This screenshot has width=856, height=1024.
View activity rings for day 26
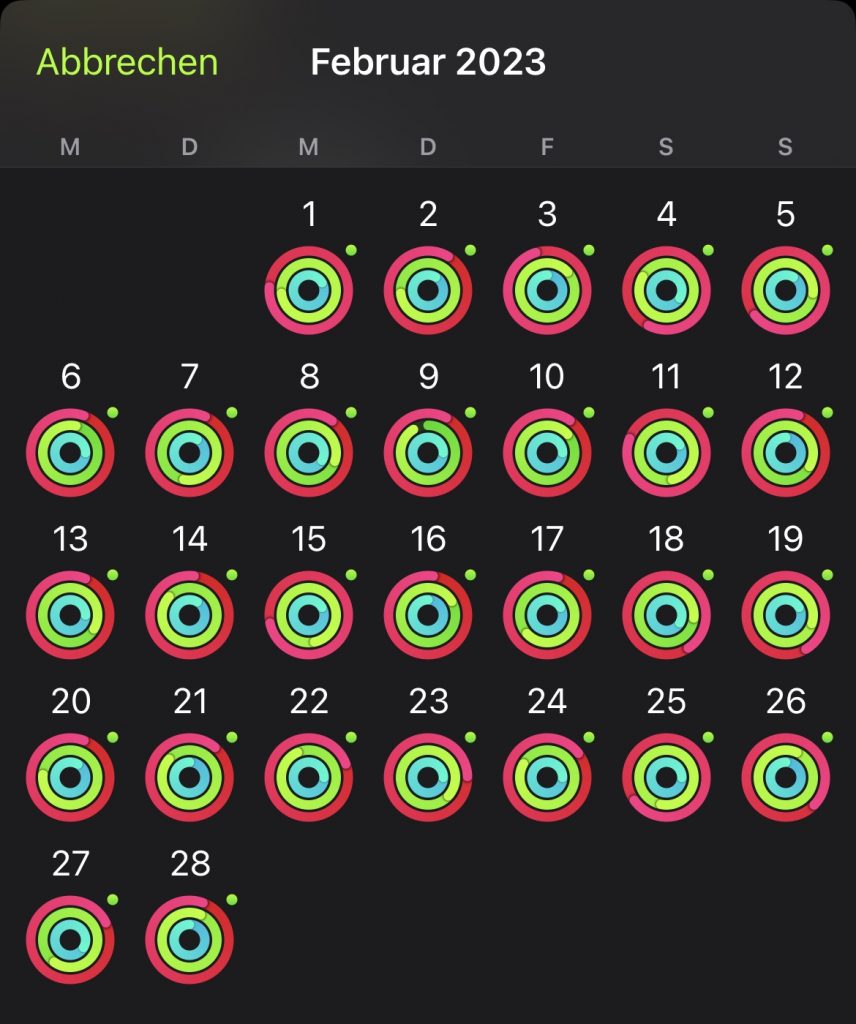[785, 777]
